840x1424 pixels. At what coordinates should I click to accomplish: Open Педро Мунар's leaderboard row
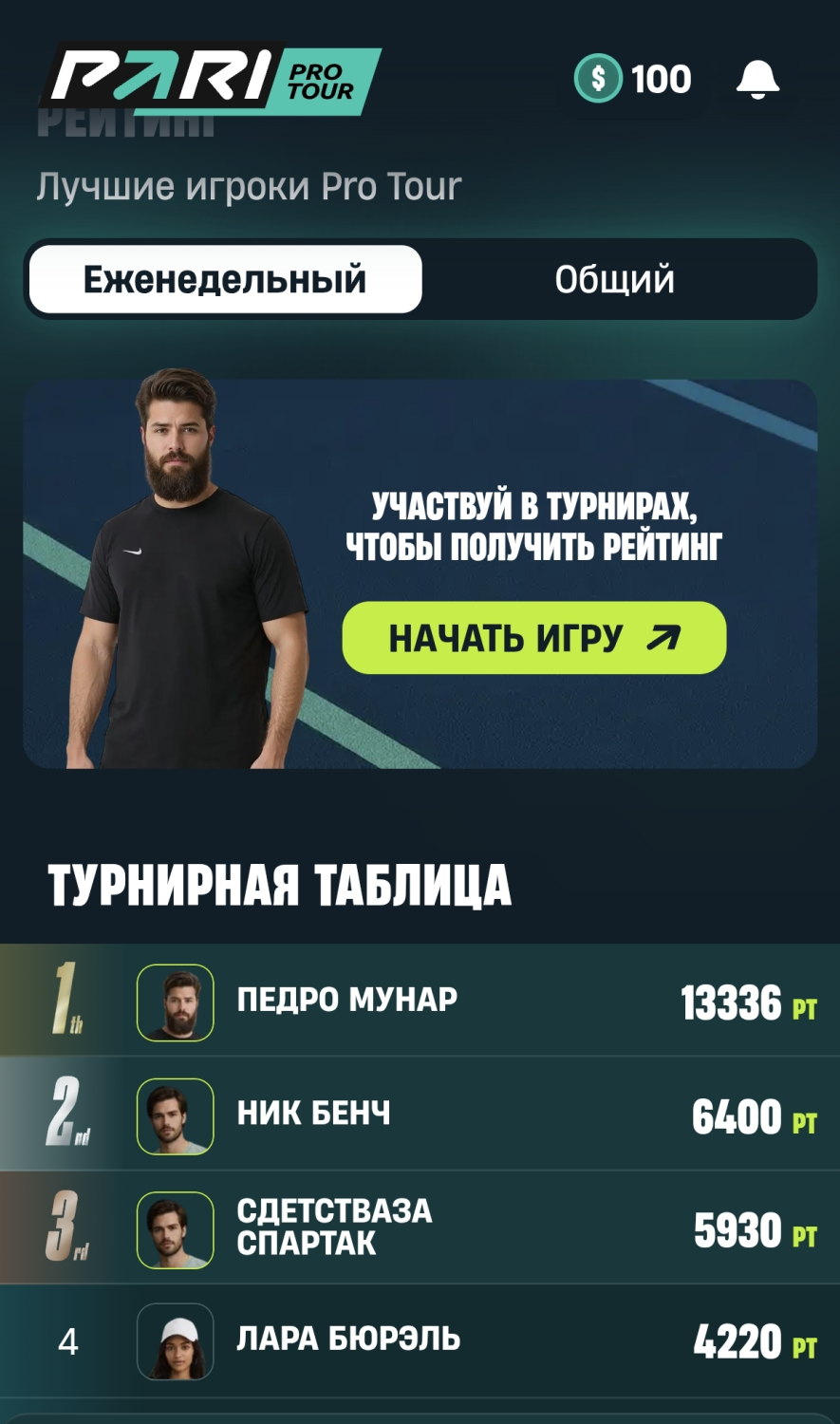(420, 1000)
